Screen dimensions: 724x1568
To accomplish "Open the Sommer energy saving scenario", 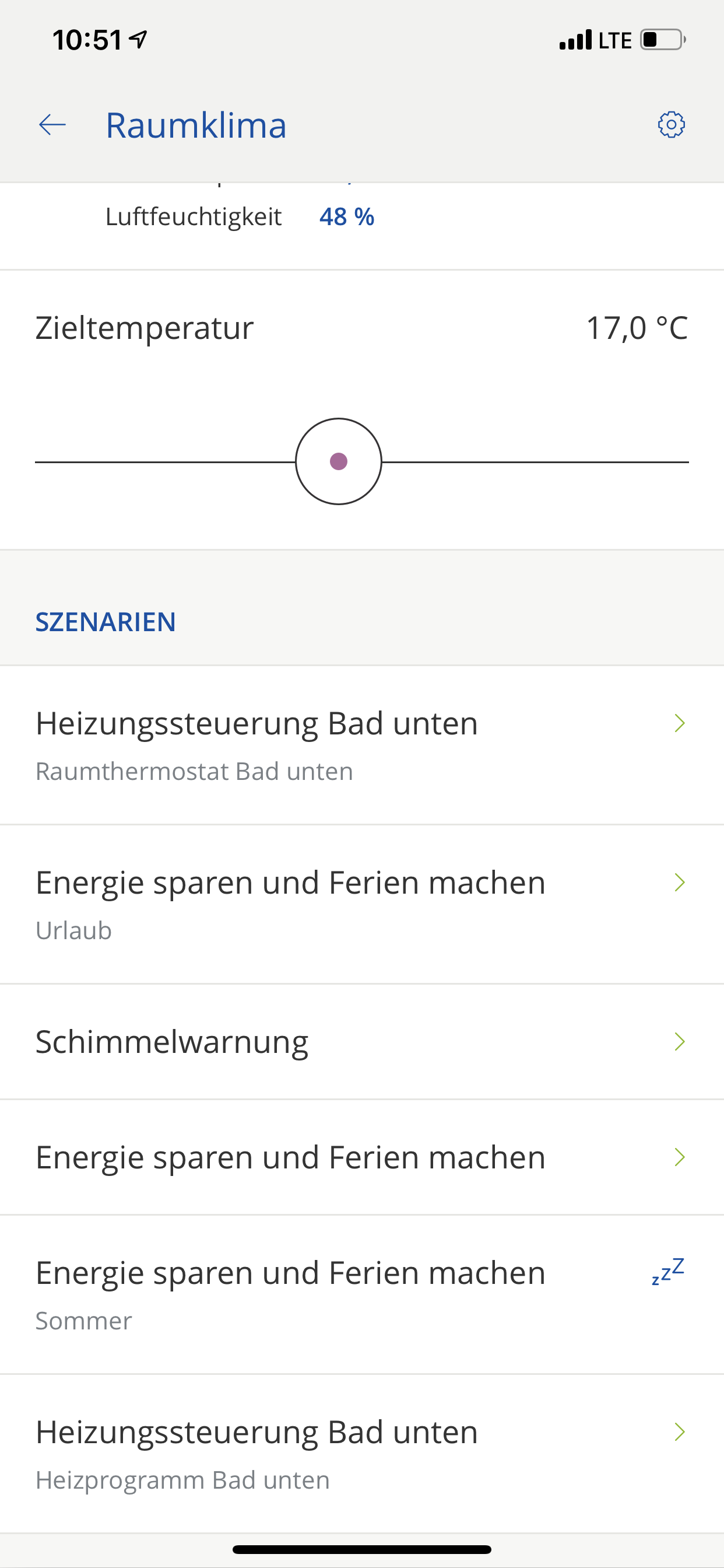I will point(361,1293).
